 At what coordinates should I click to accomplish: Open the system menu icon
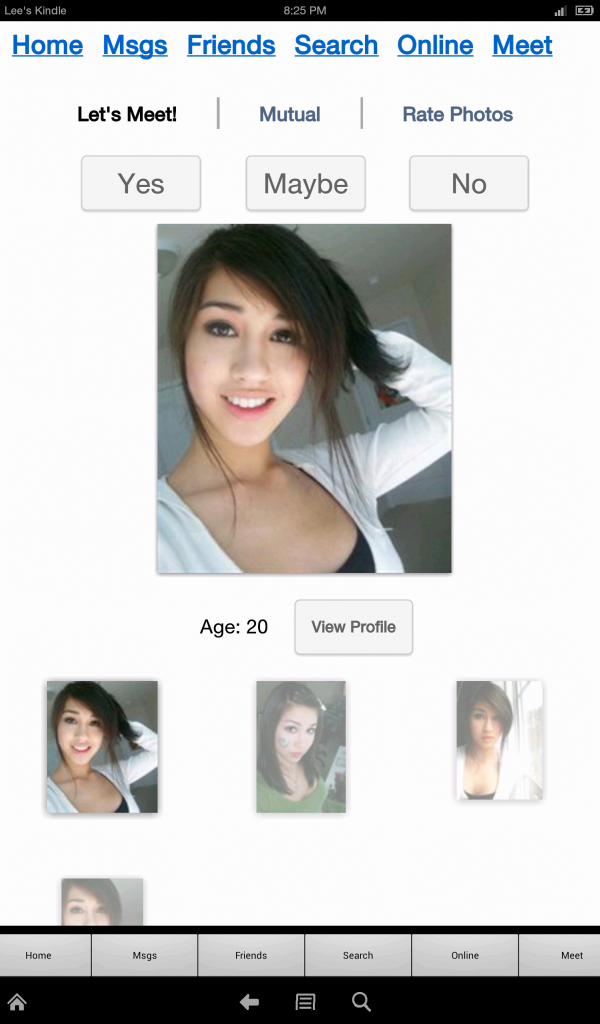306,1002
